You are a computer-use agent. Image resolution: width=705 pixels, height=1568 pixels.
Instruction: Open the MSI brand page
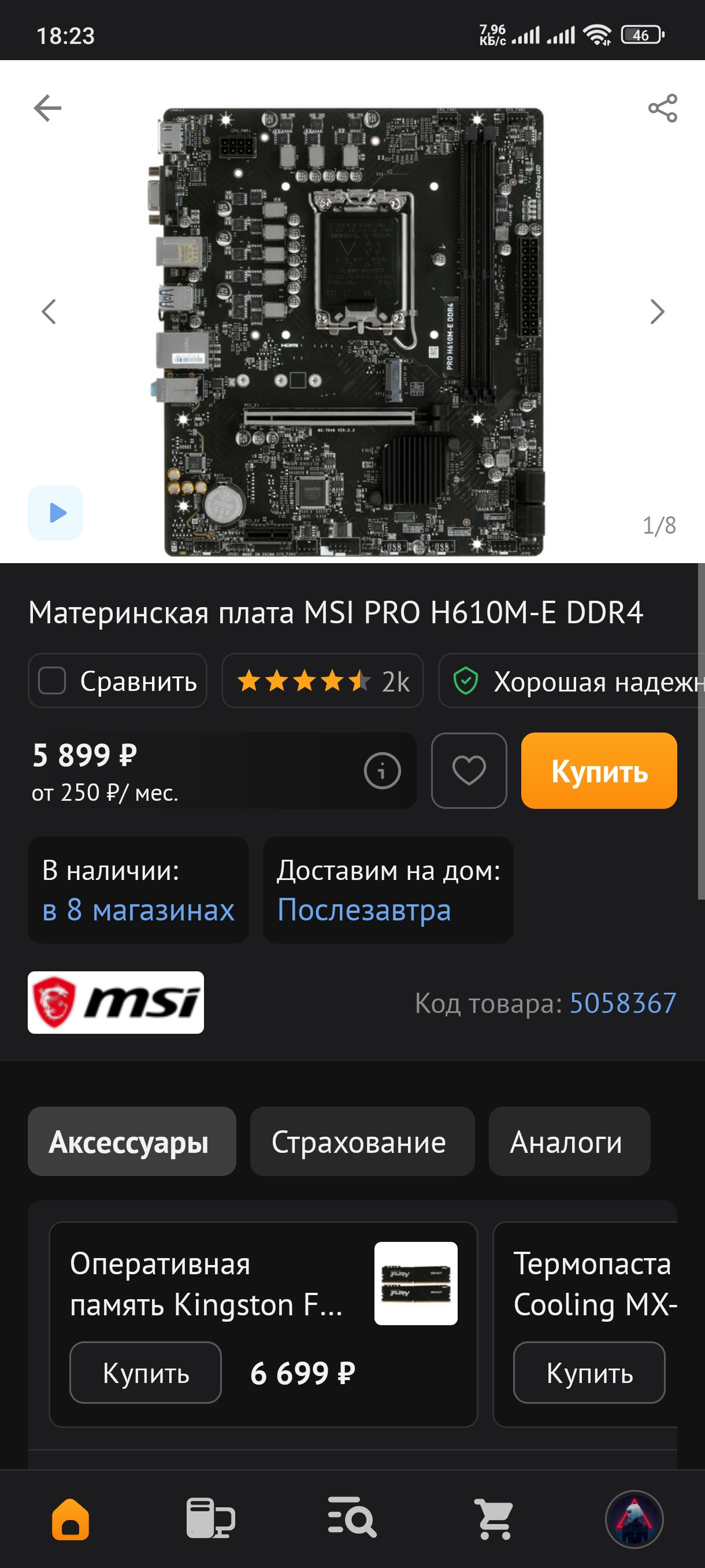[116, 1003]
